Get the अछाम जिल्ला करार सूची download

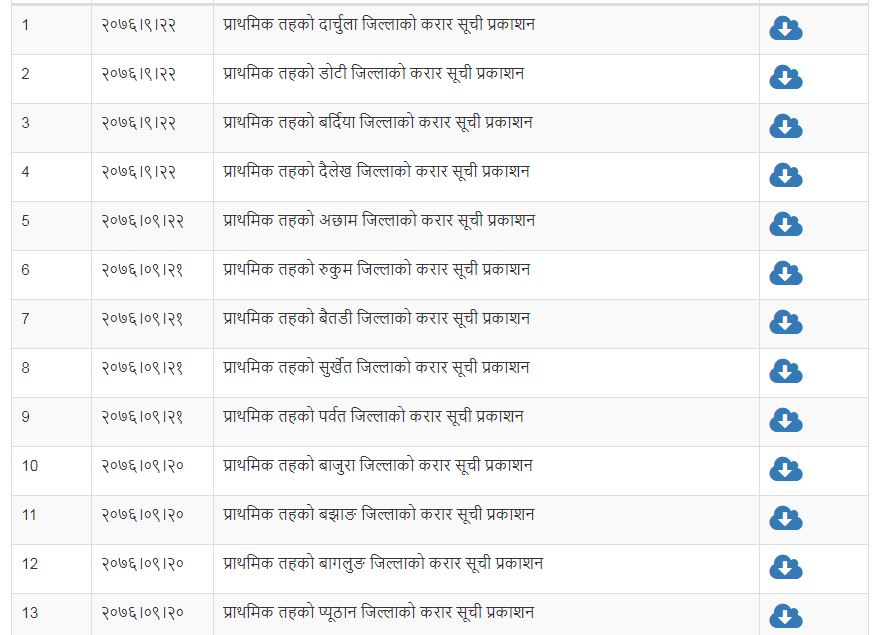tap(786, 225)
